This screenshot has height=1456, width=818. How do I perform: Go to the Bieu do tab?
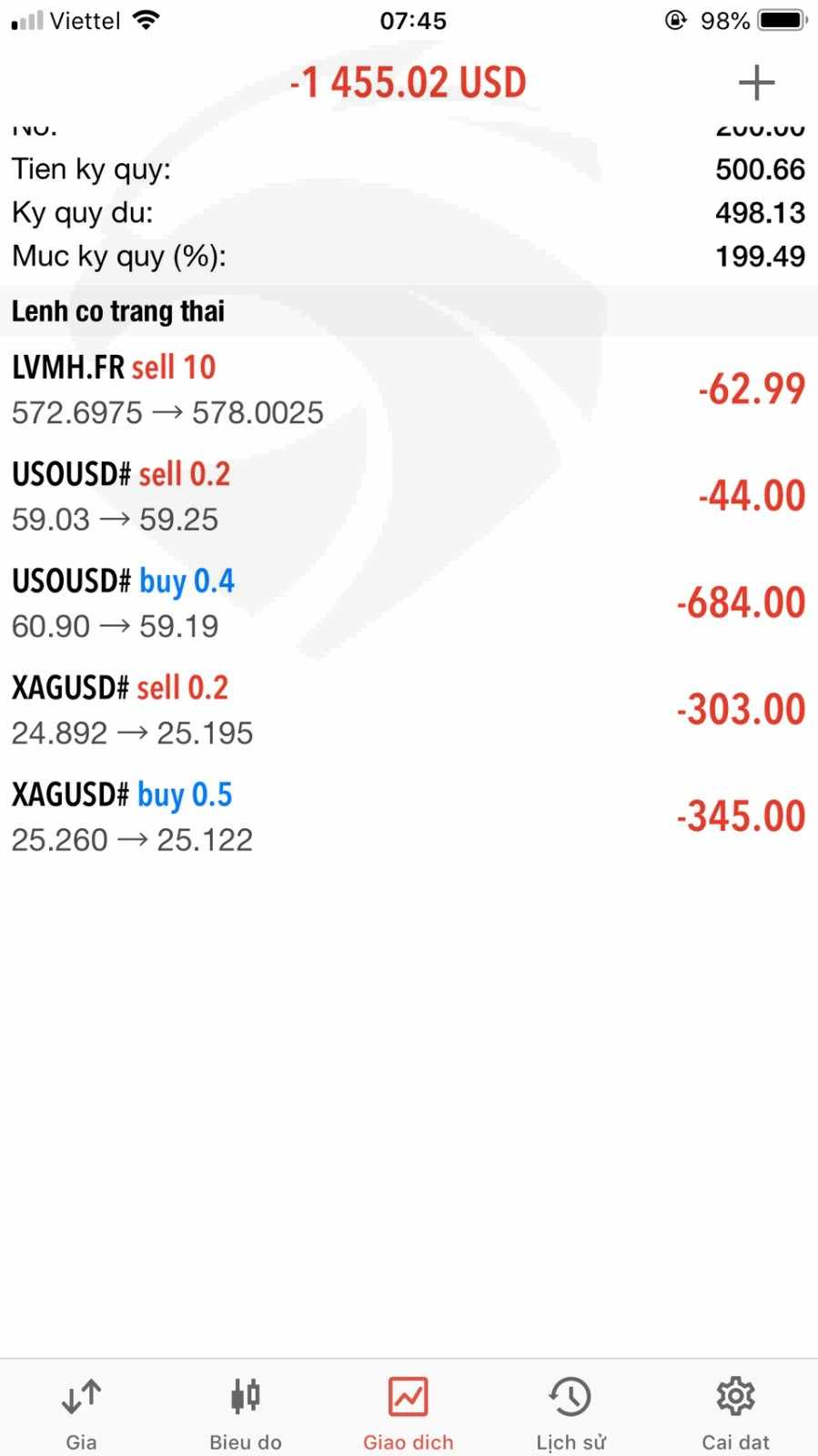point(246,1411)
